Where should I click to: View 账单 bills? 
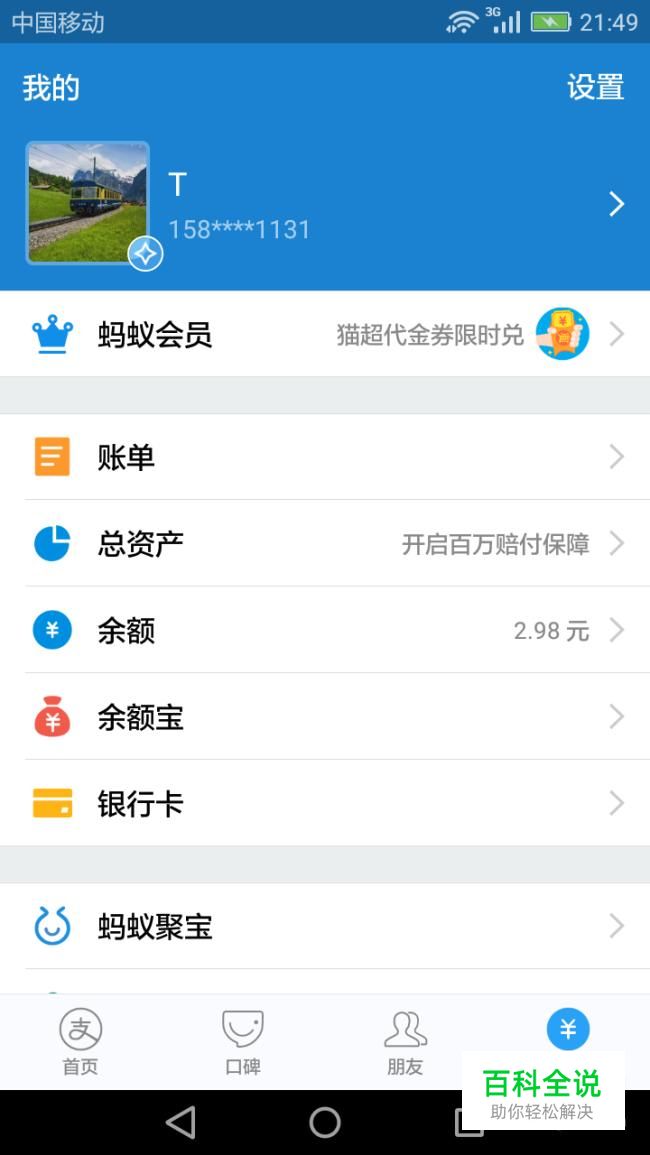coord(325,458)
